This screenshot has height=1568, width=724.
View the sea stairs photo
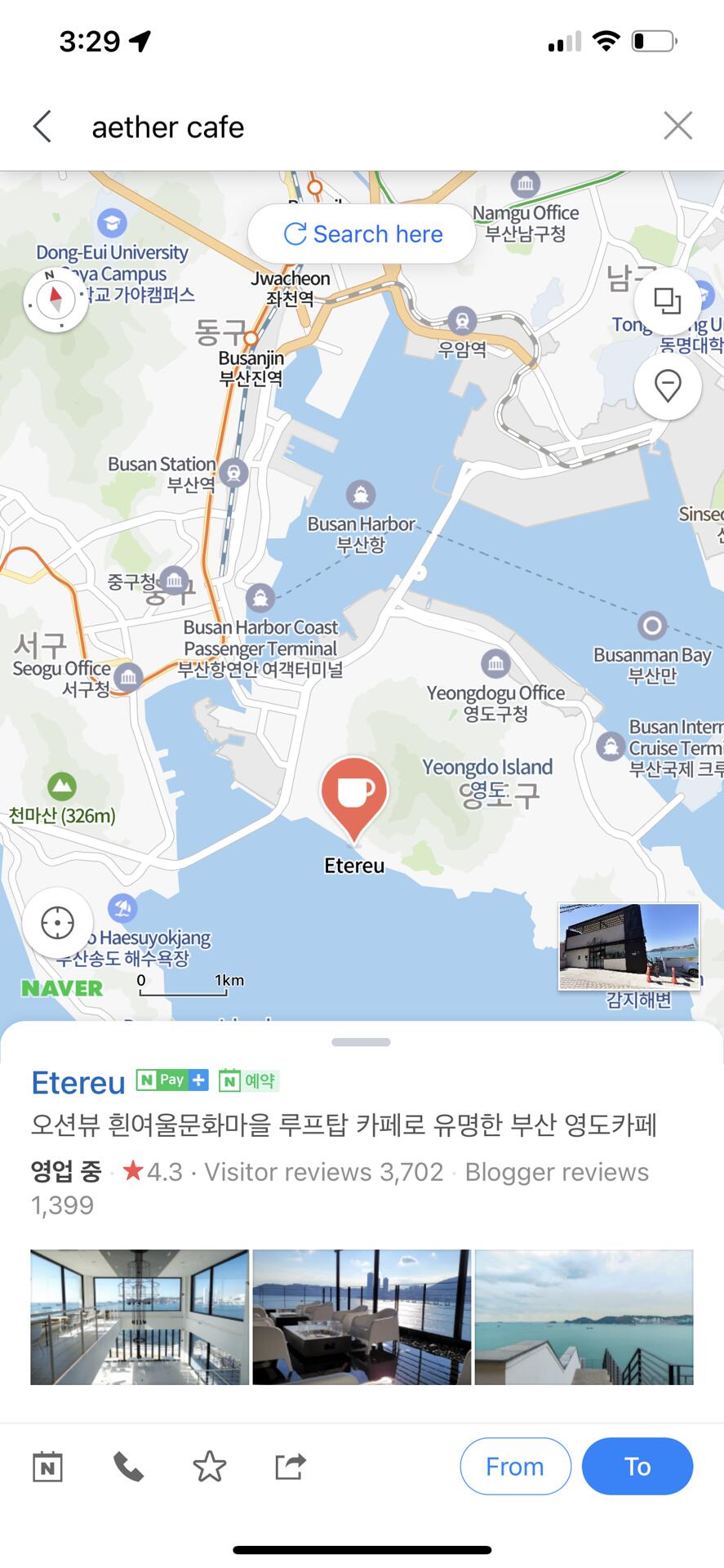click(584, 1316)
